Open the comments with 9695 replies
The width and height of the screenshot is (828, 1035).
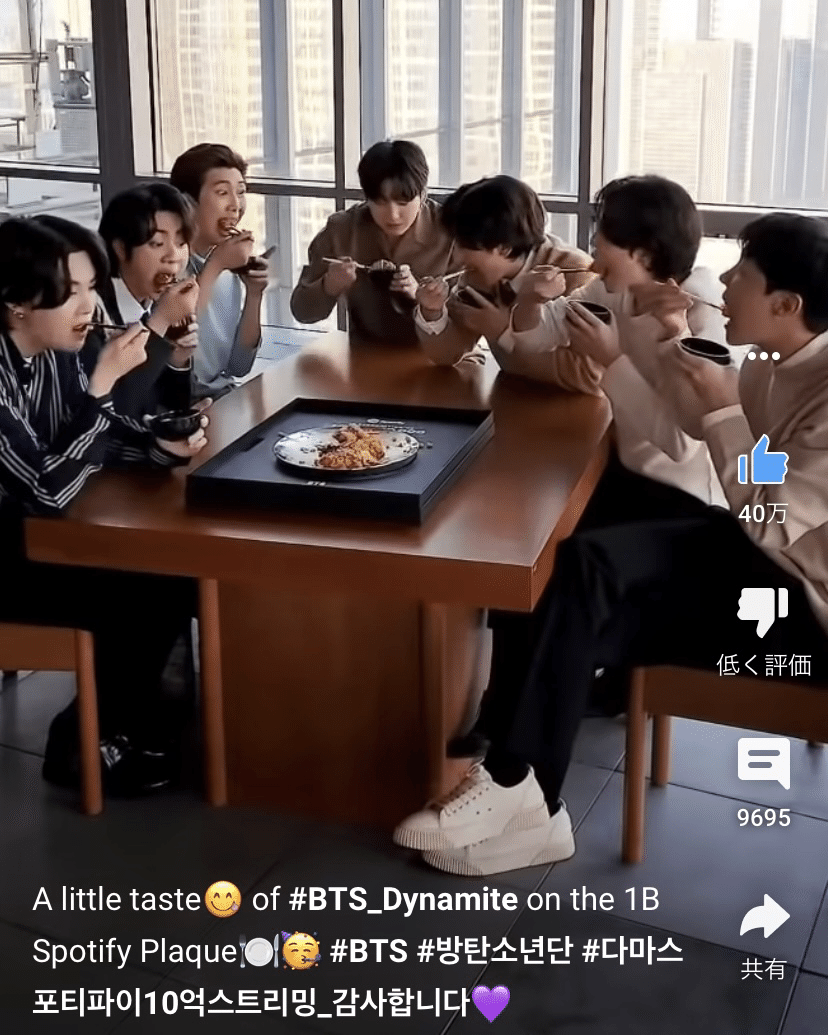click(x=763, y=765)
